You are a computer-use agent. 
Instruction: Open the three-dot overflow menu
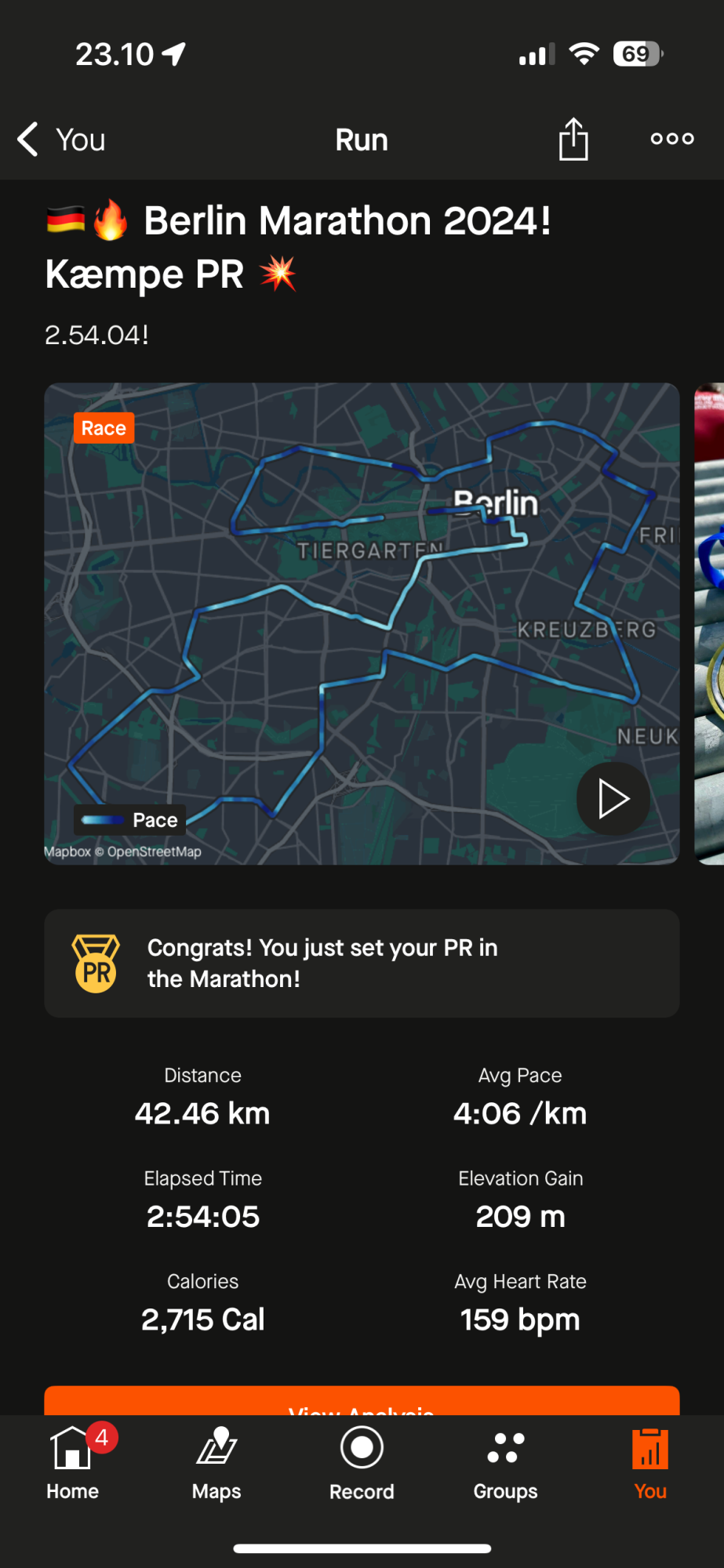[x=672, y=139]
